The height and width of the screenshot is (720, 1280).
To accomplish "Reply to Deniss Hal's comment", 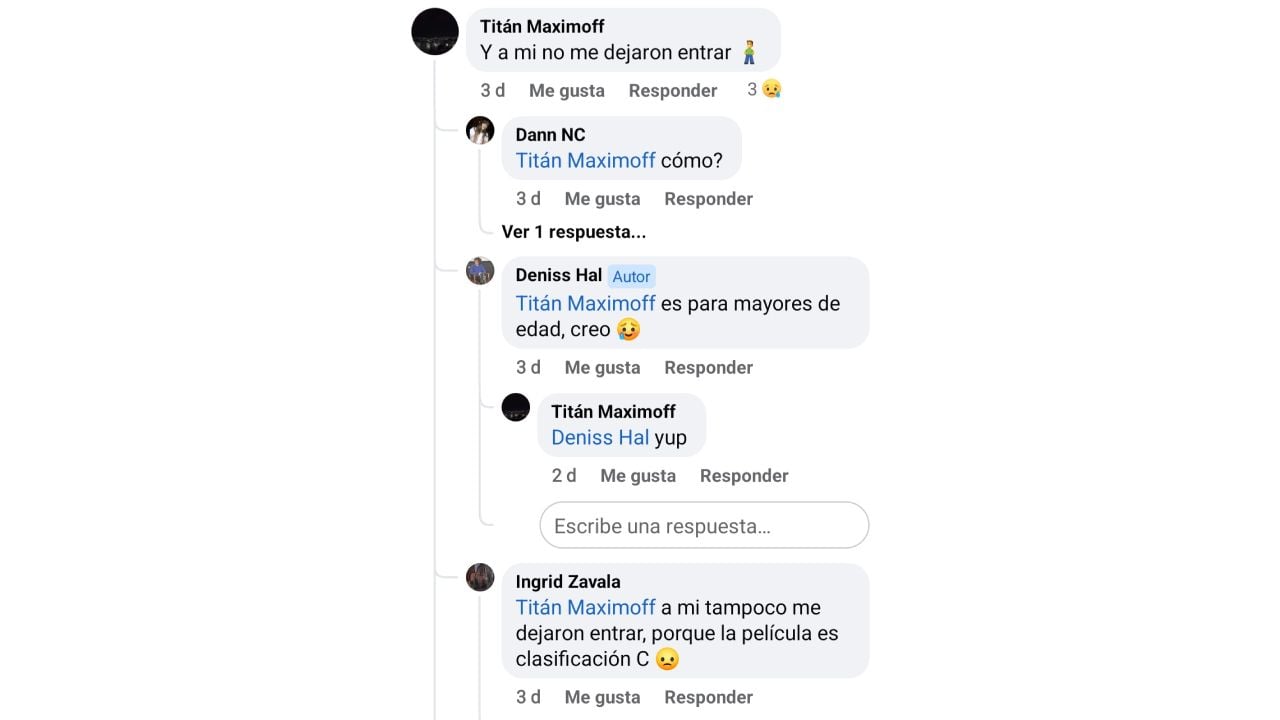I will [708, 367].
